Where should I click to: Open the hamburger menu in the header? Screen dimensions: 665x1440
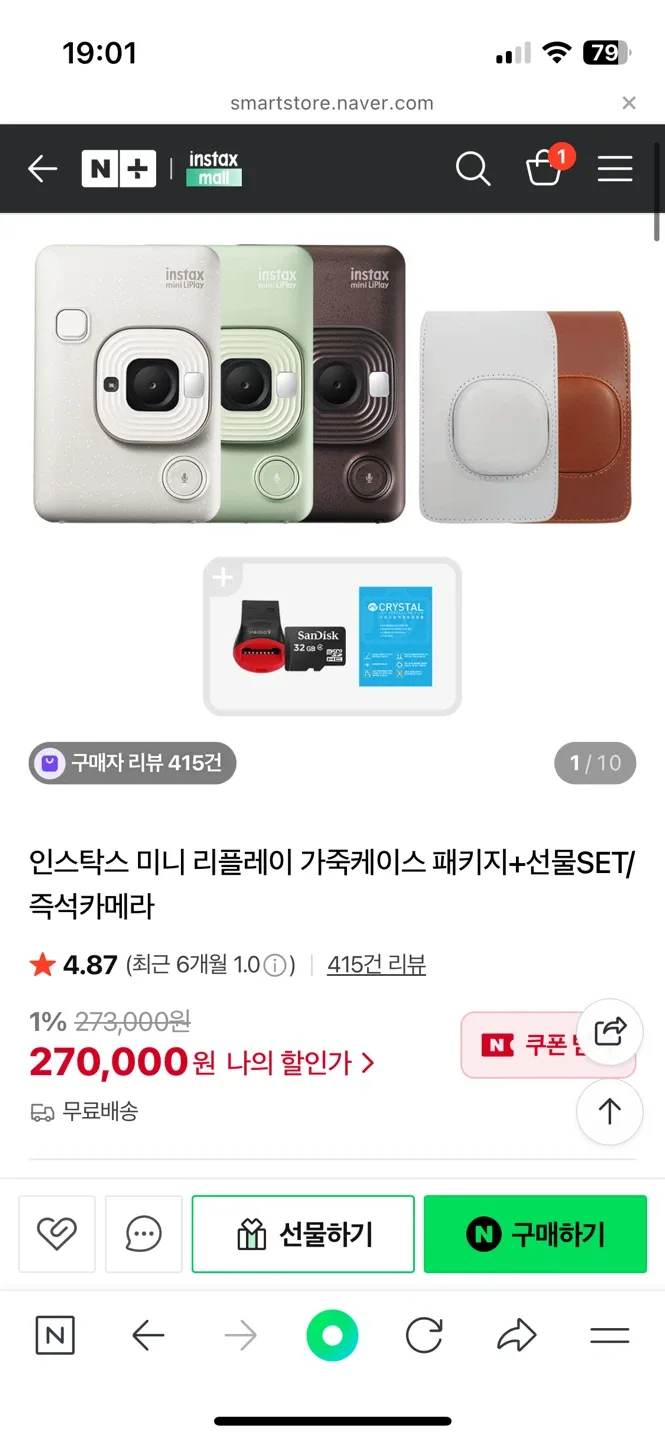pos(614,169)
